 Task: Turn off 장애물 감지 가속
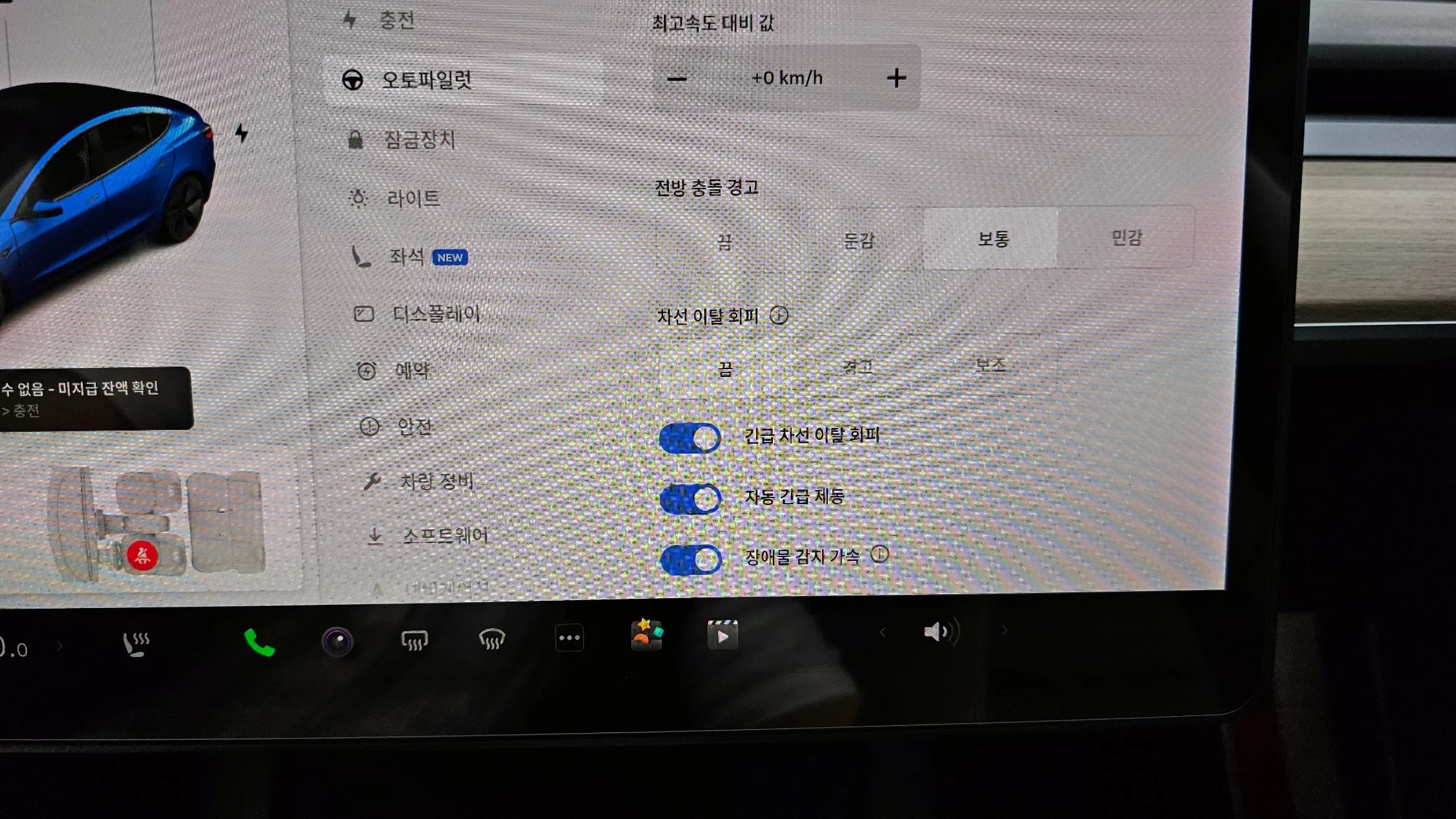(x=691, y=560)
